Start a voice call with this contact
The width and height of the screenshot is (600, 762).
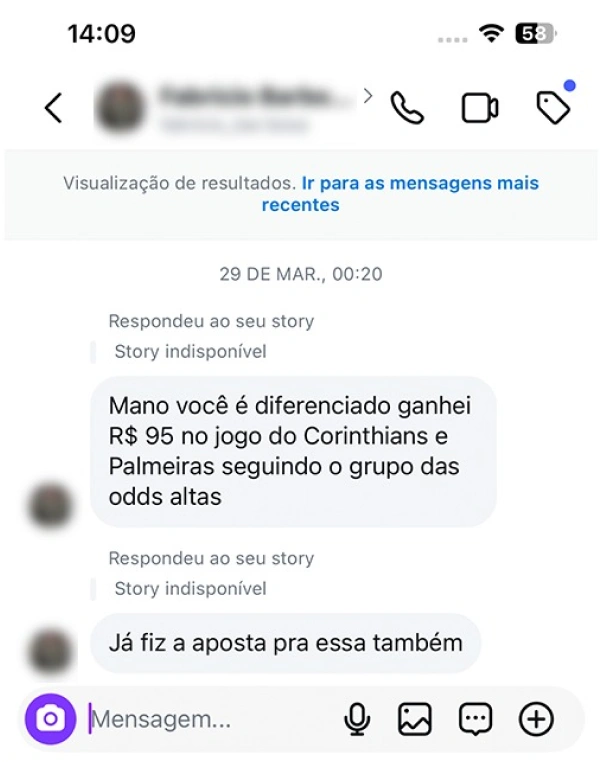coord(407,108)
